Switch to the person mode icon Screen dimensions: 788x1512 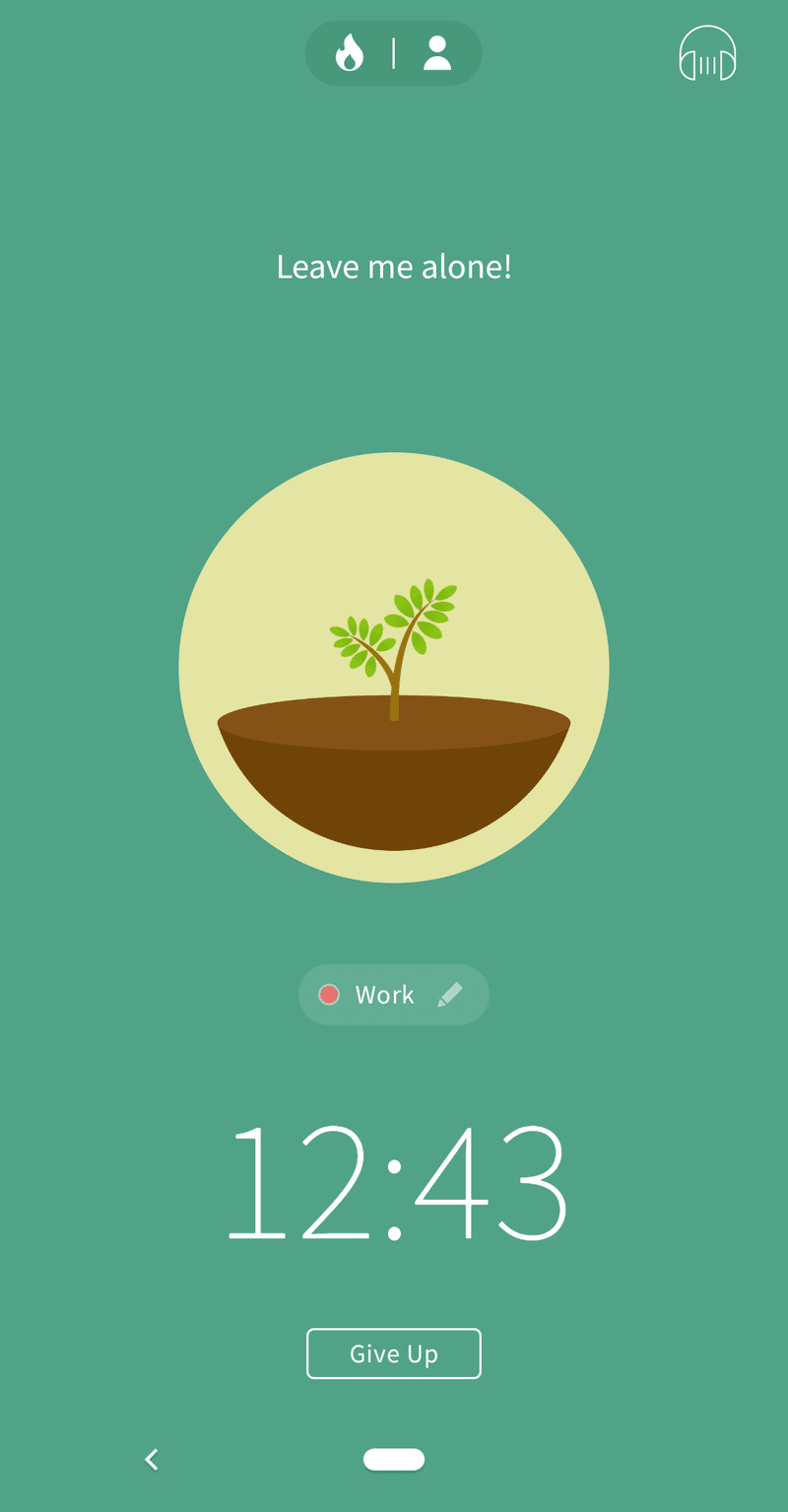(x=437, y=53)
